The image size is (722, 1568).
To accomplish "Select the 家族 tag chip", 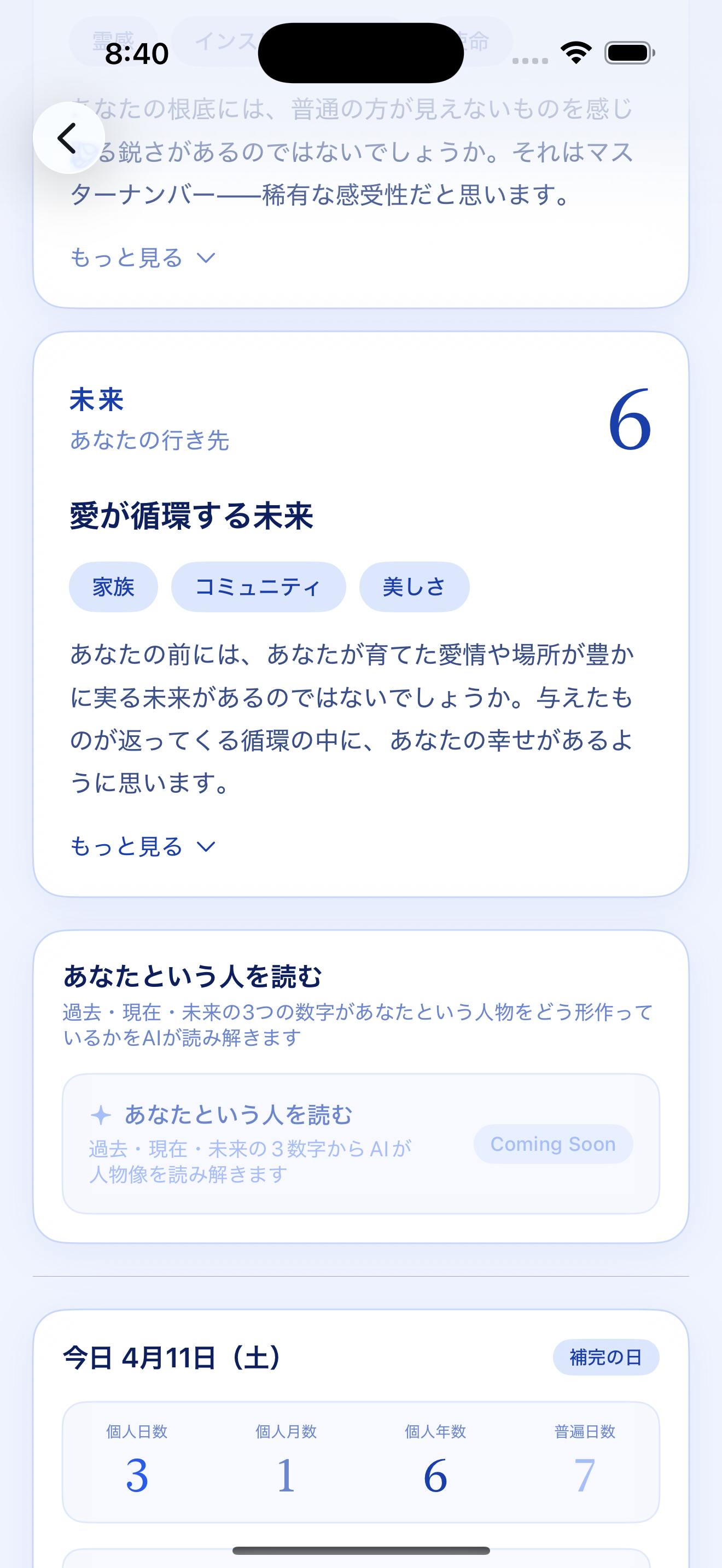I will point(113,586).
